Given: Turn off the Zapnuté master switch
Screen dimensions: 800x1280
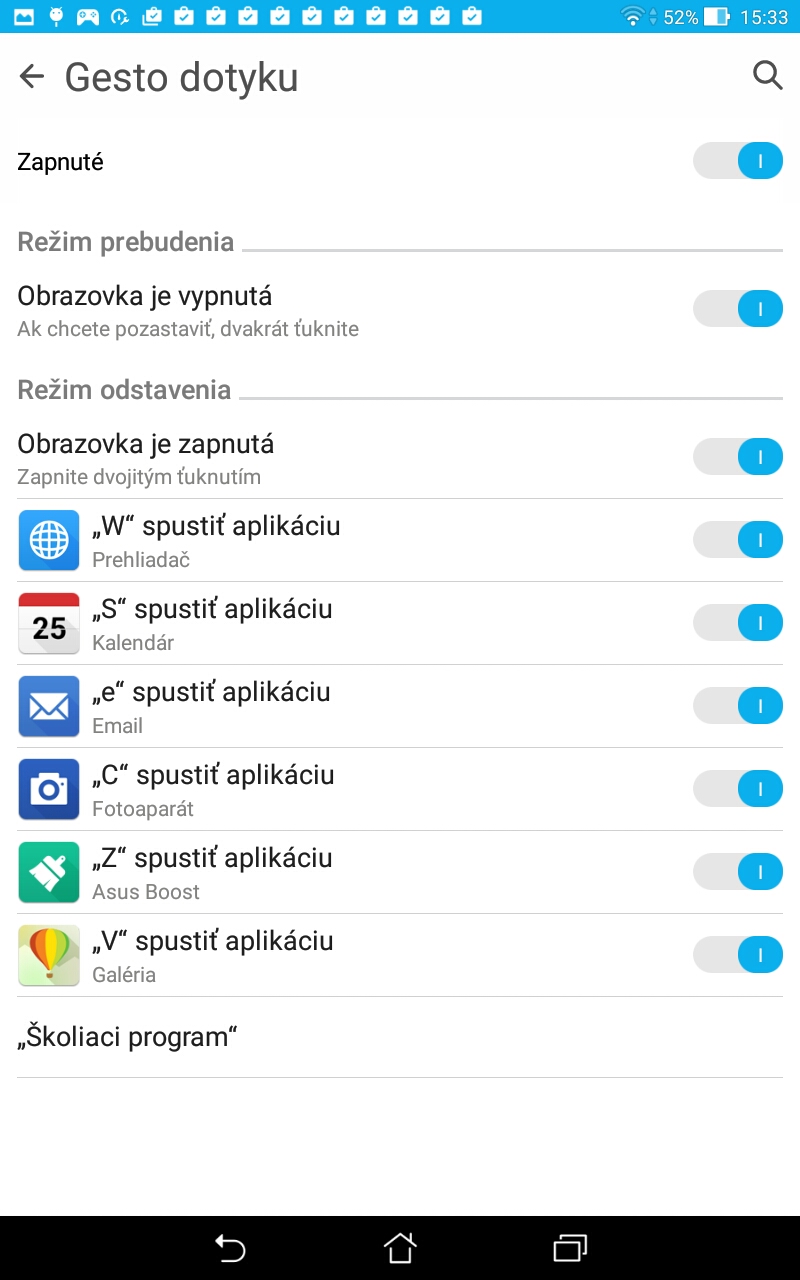Looking at the screenshot, I should (x=738, y=161).
